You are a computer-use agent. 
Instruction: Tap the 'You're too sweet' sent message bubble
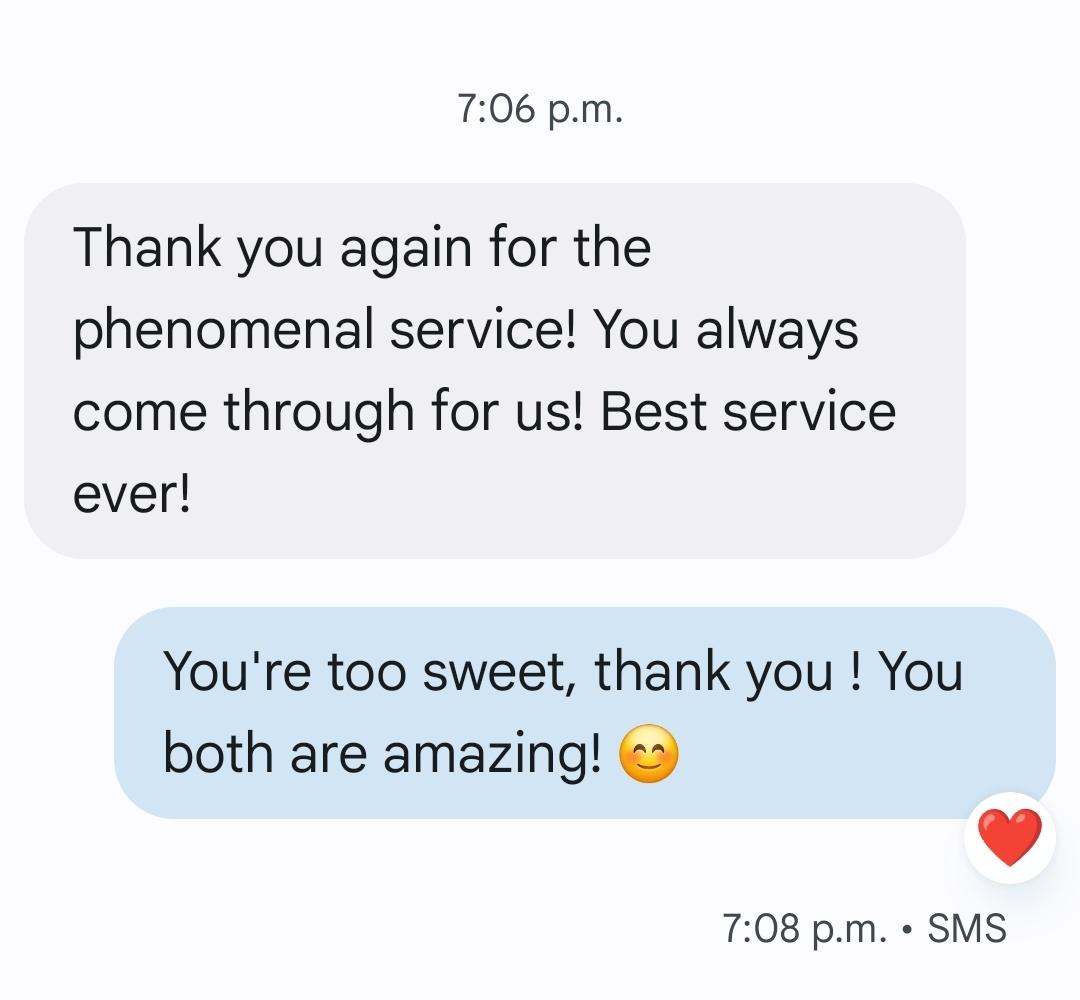[584, 712]
